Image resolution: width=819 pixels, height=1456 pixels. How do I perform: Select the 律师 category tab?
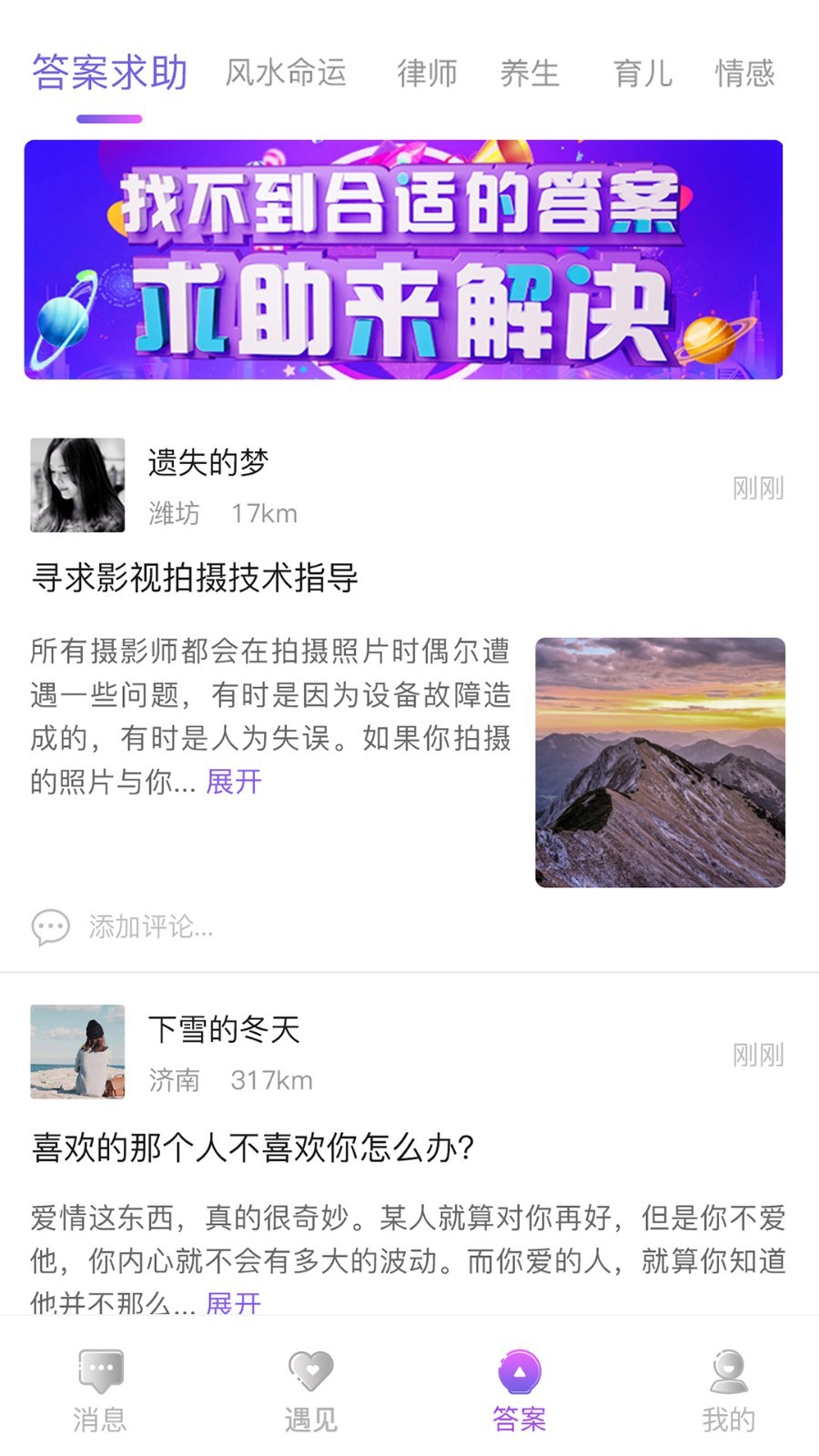427,73
